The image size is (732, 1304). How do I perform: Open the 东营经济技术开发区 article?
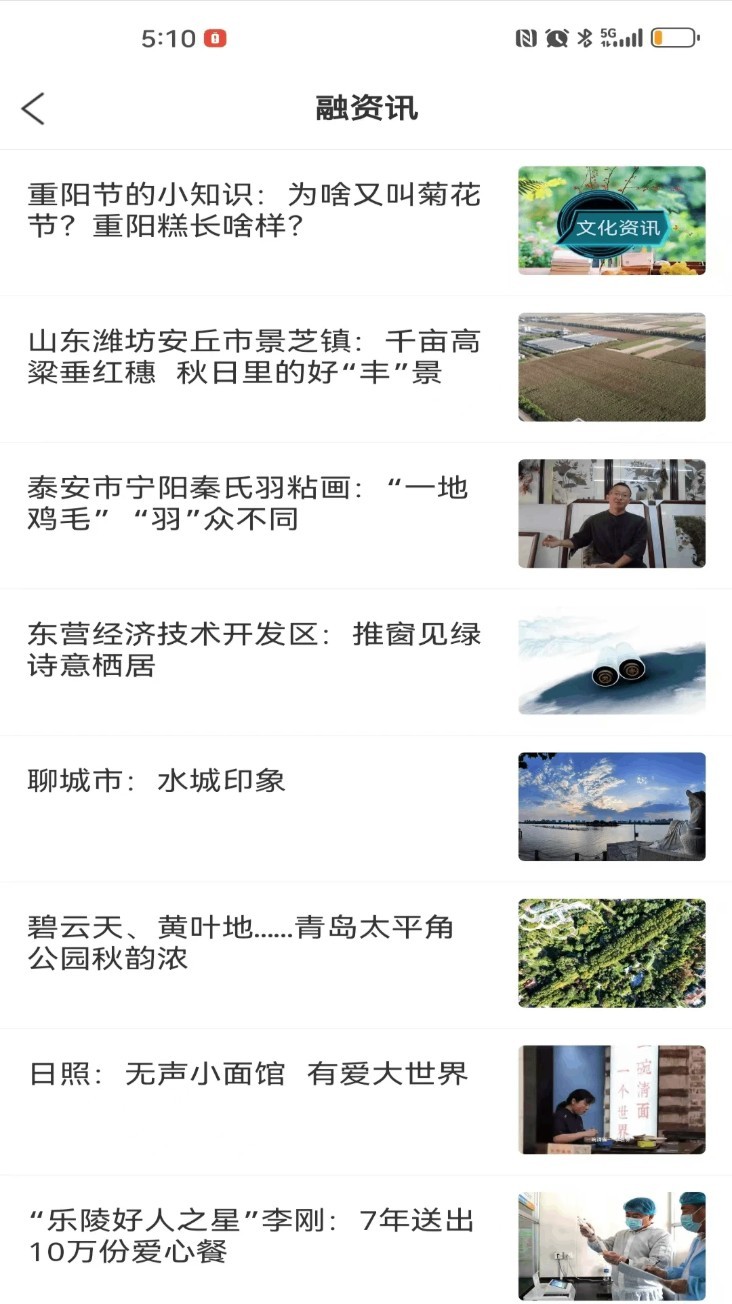click(x=253, y=658)
